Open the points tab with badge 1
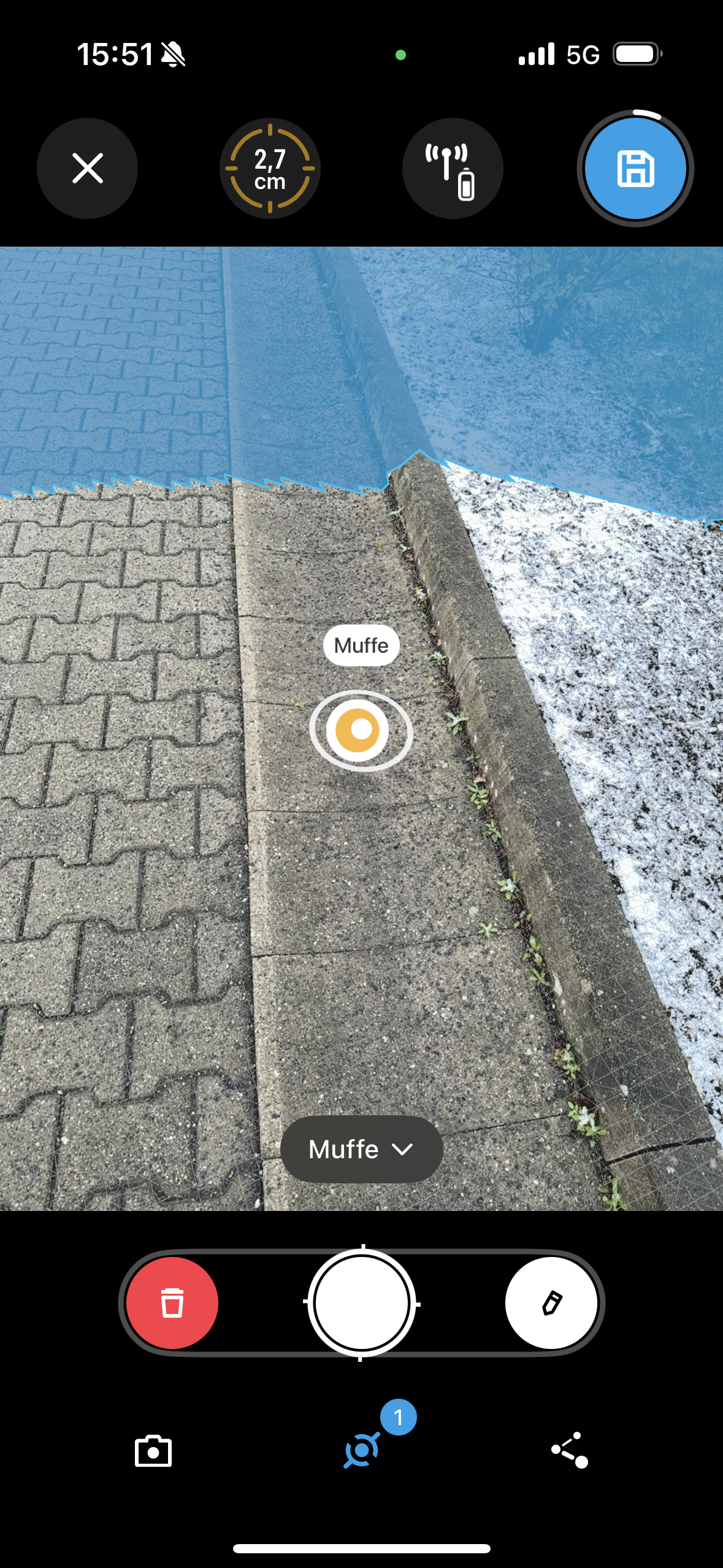The width and height of the screenshot is (723, 1568). (x=361, y=1451)
